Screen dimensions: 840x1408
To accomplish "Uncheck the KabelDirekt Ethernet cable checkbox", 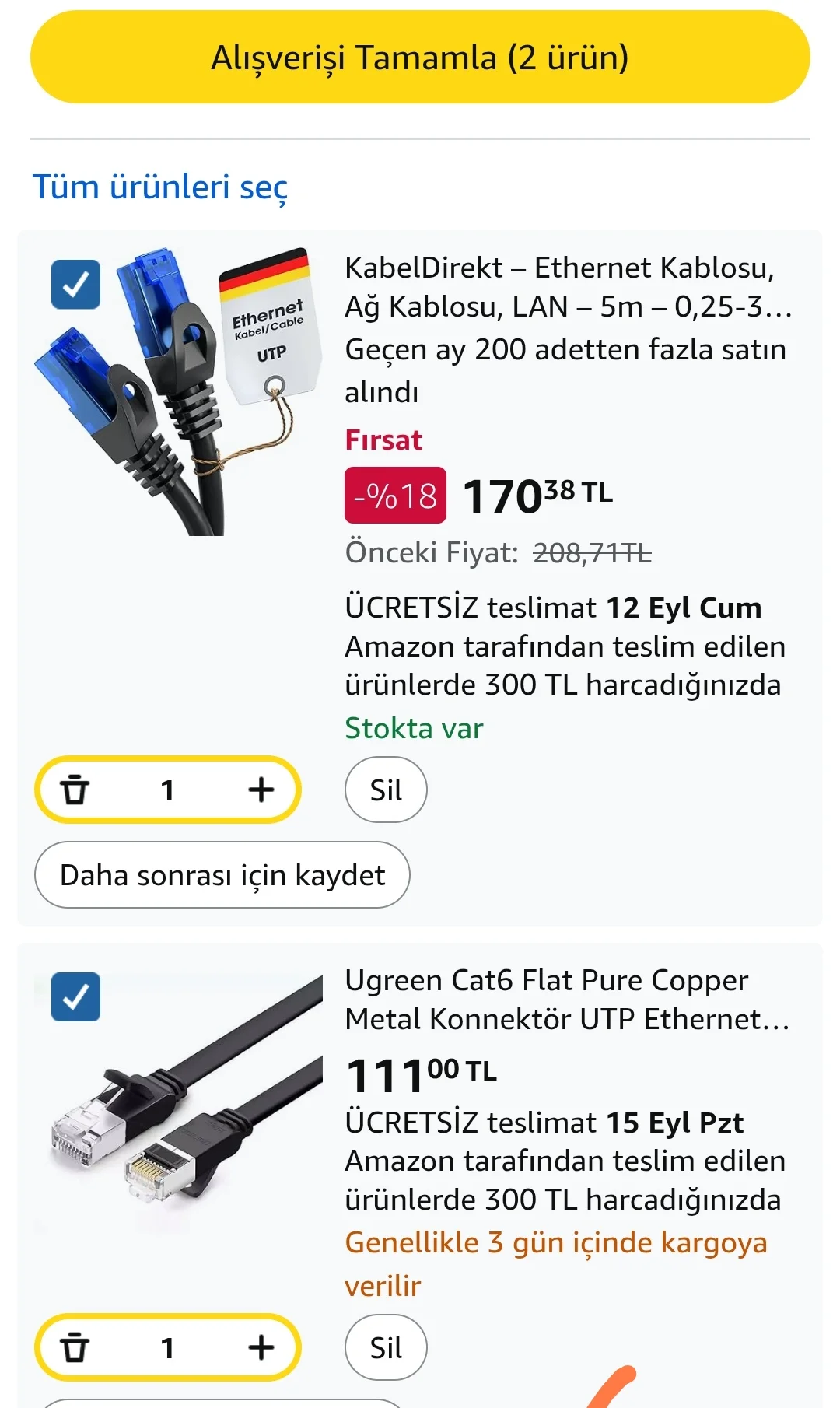I will coord(75,284).
